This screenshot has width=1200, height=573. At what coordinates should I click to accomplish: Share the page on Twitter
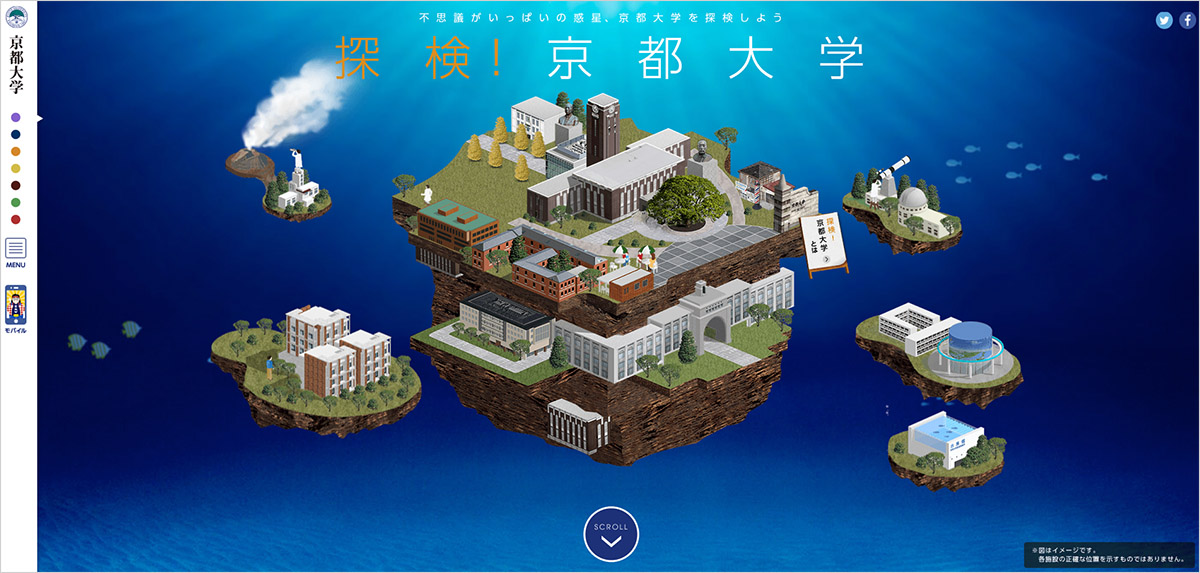(1164, 20)
